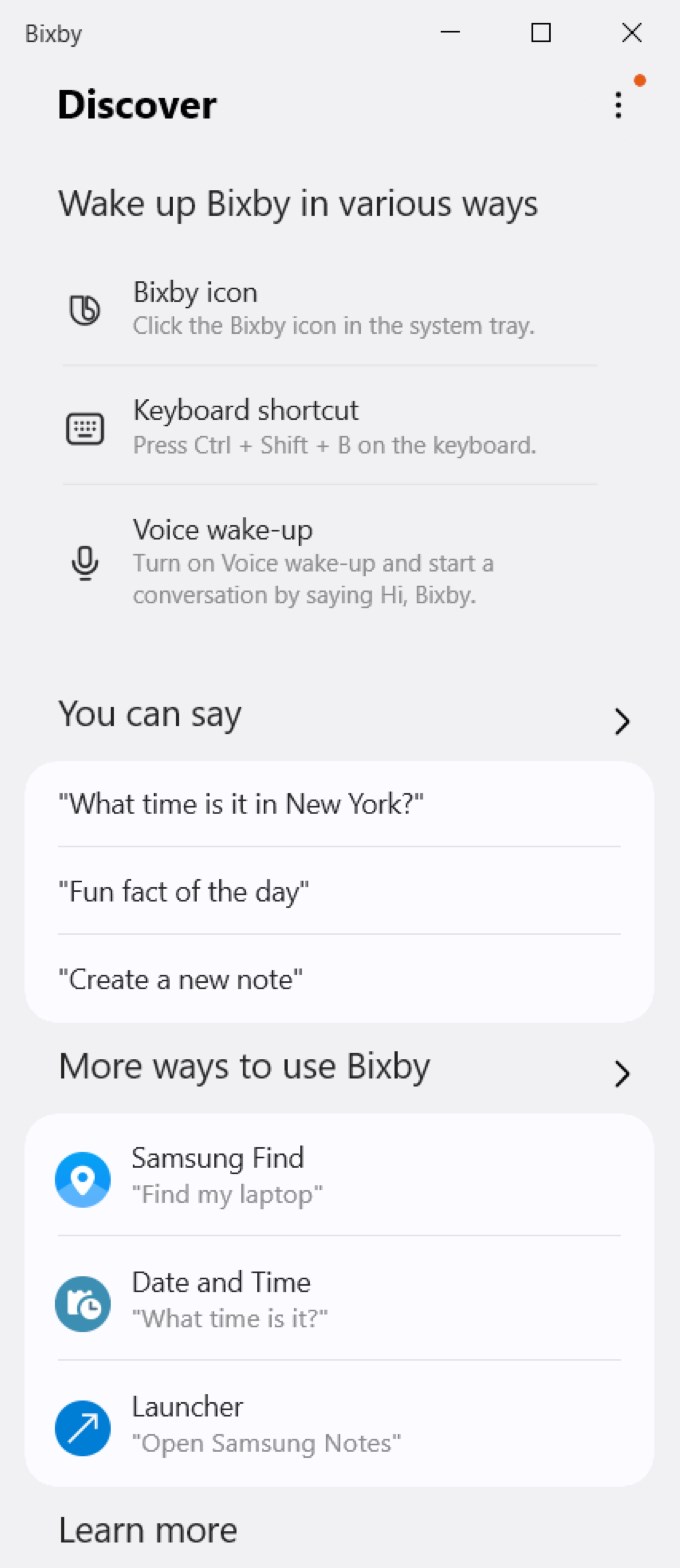Open the Bixby icon option
Viewport: 680px width, 1568px height.
click(x=330, y=308)
